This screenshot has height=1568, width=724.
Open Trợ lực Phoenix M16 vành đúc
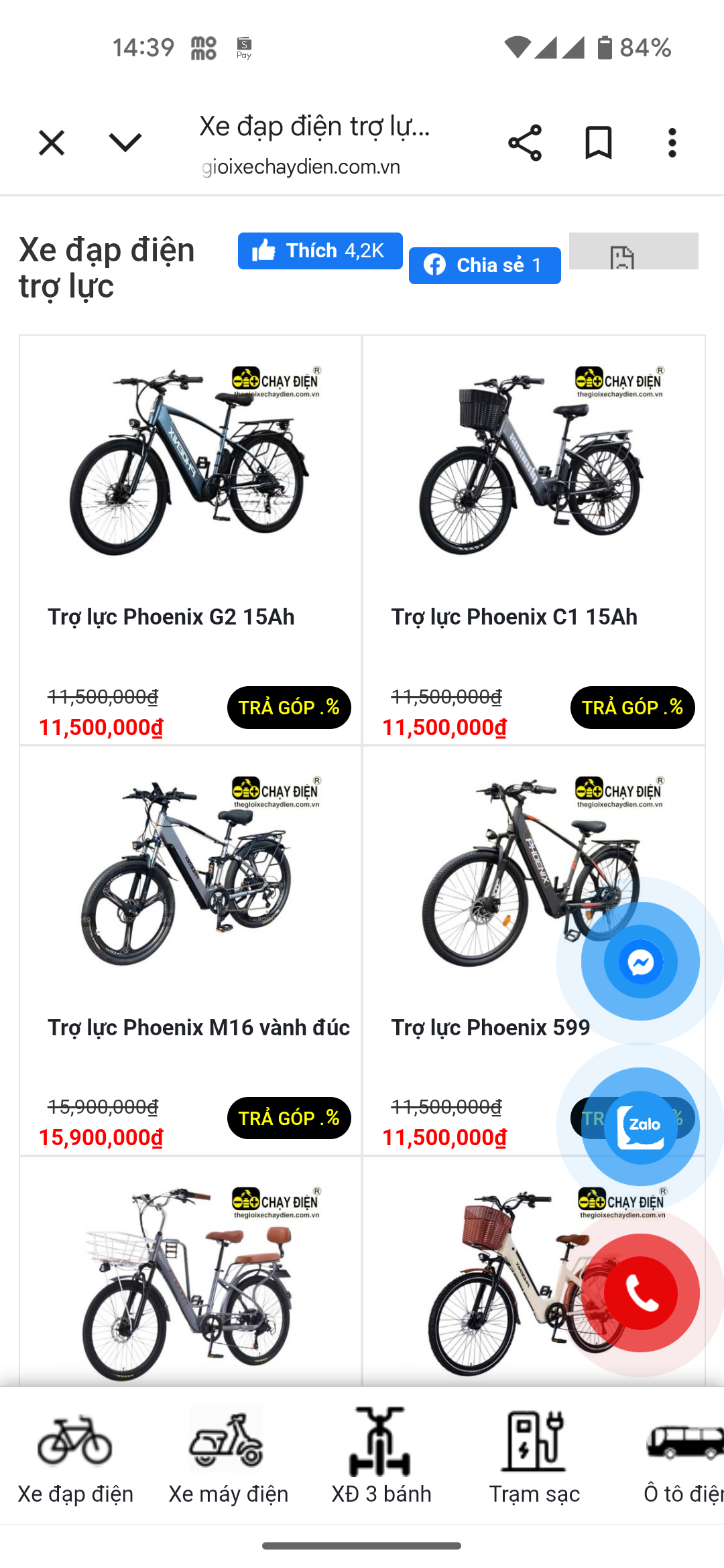[x=198, y=1027]
